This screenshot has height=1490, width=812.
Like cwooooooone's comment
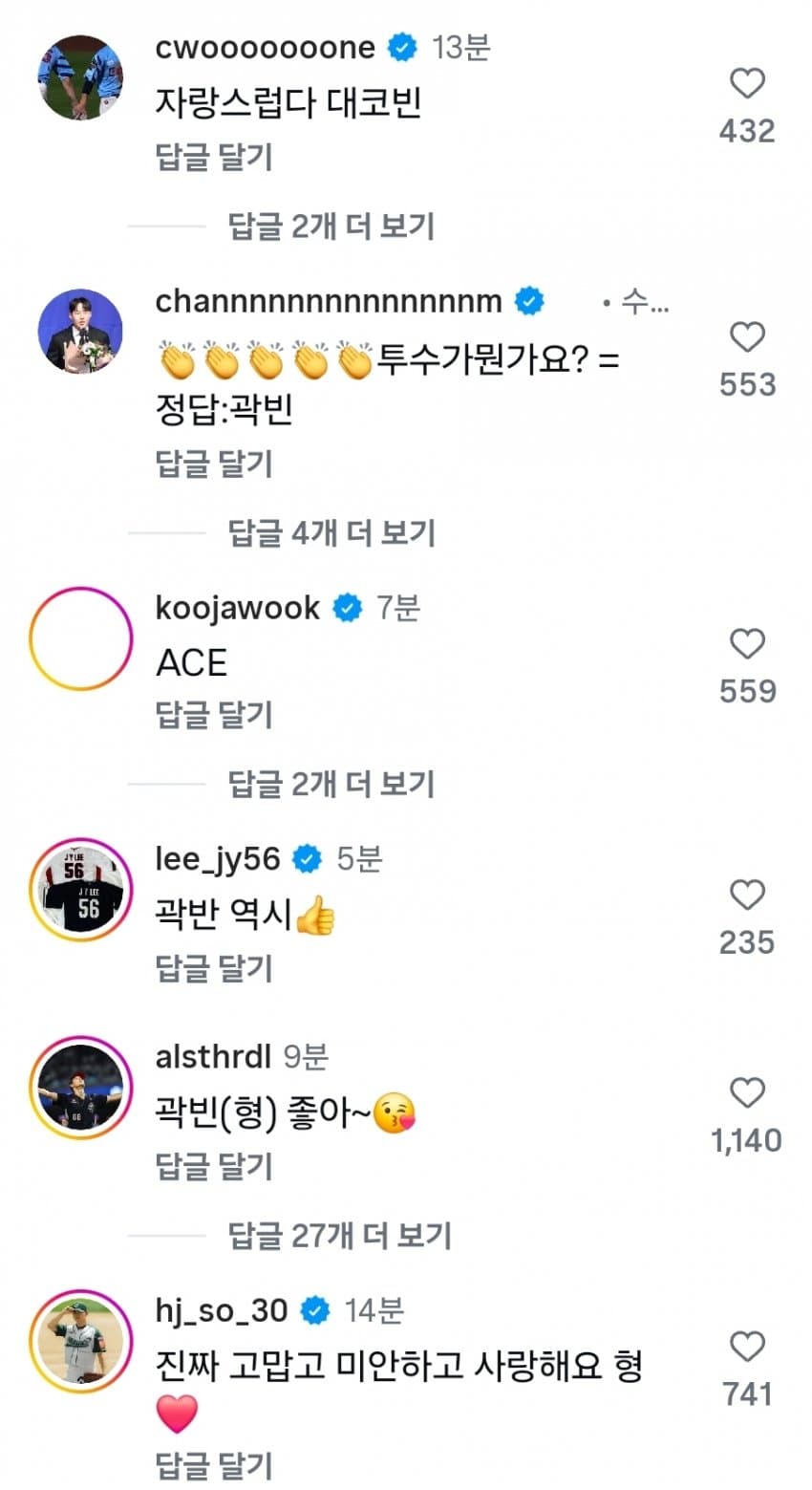point(747,84)
